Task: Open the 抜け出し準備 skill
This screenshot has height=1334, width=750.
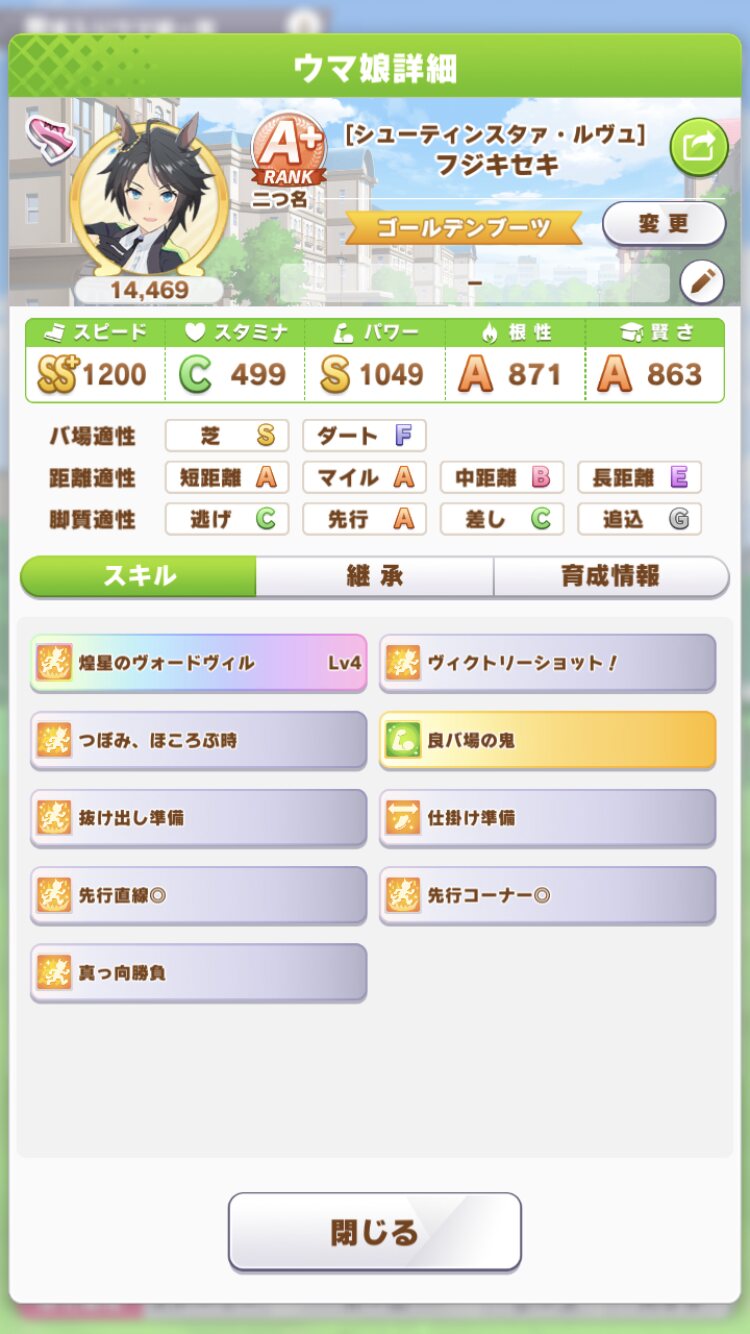Action: (x=198, y=817)
